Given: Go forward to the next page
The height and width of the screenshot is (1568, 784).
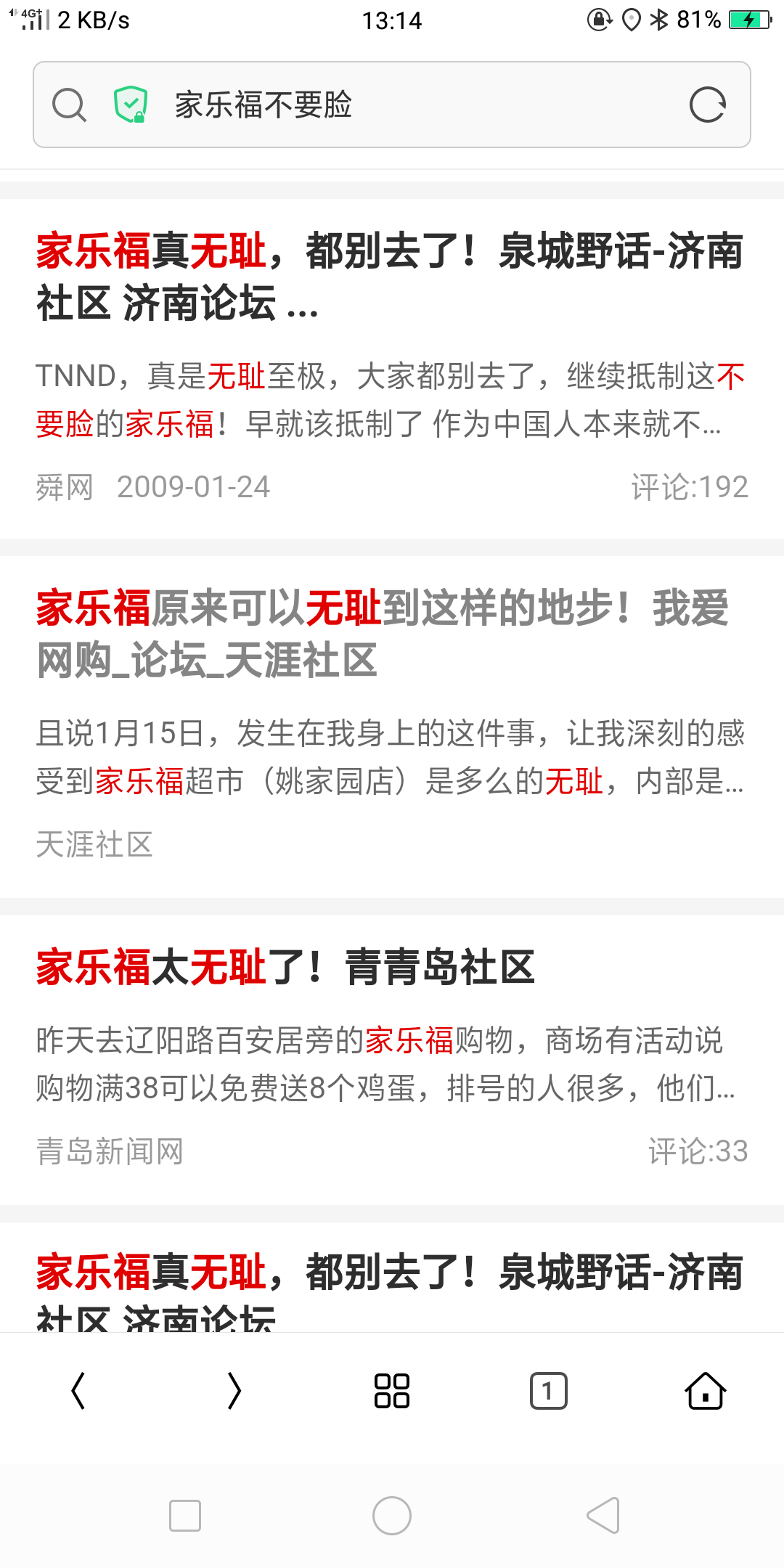Looking at the screenshot, I should 234,1391.
